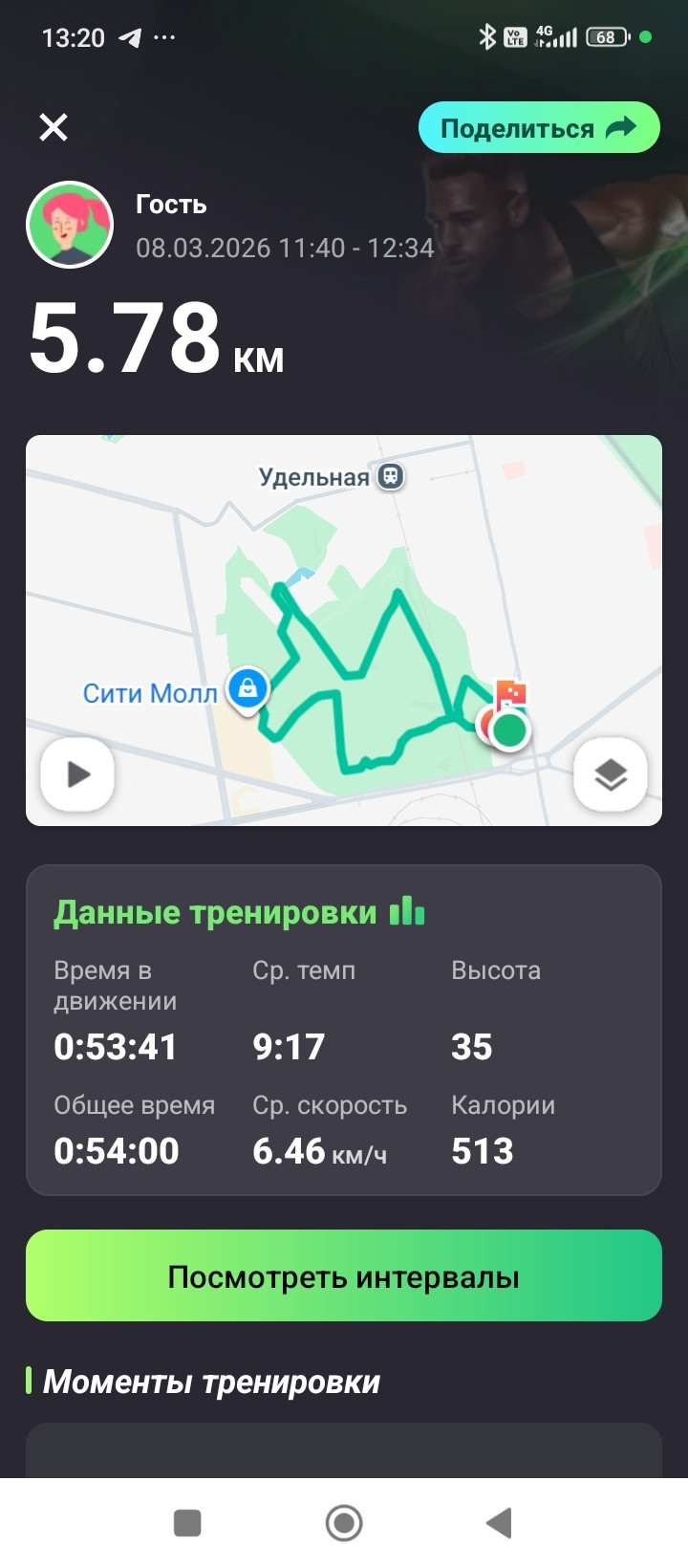Tap the Гость profile avatar
This screenshot has width=688, height=1568.
click(x=70, y=225)
